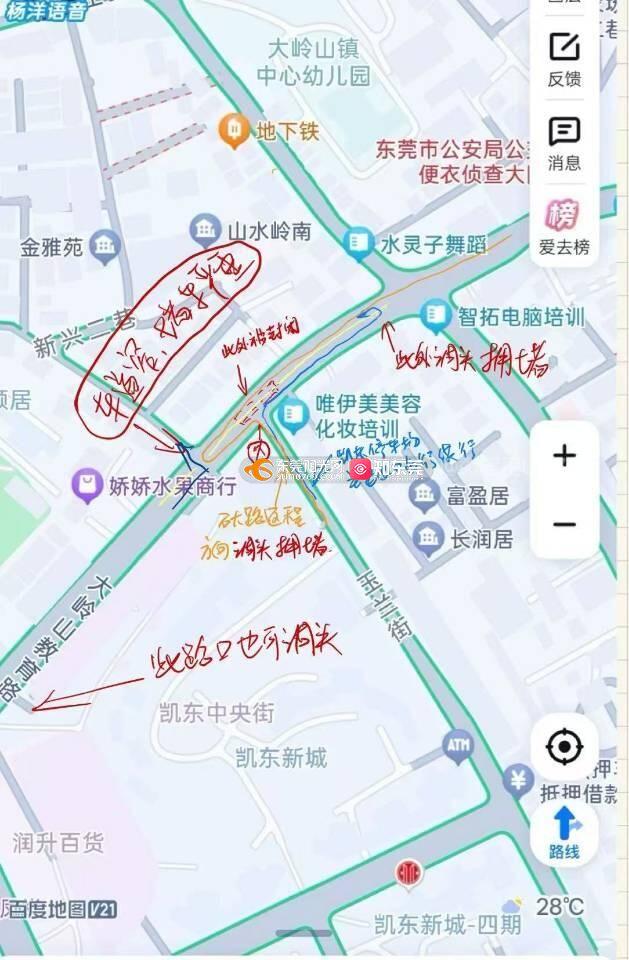Viewport: 629px width, 960px height.
Task: Open 消息 messages
Action: click(564, 142)
